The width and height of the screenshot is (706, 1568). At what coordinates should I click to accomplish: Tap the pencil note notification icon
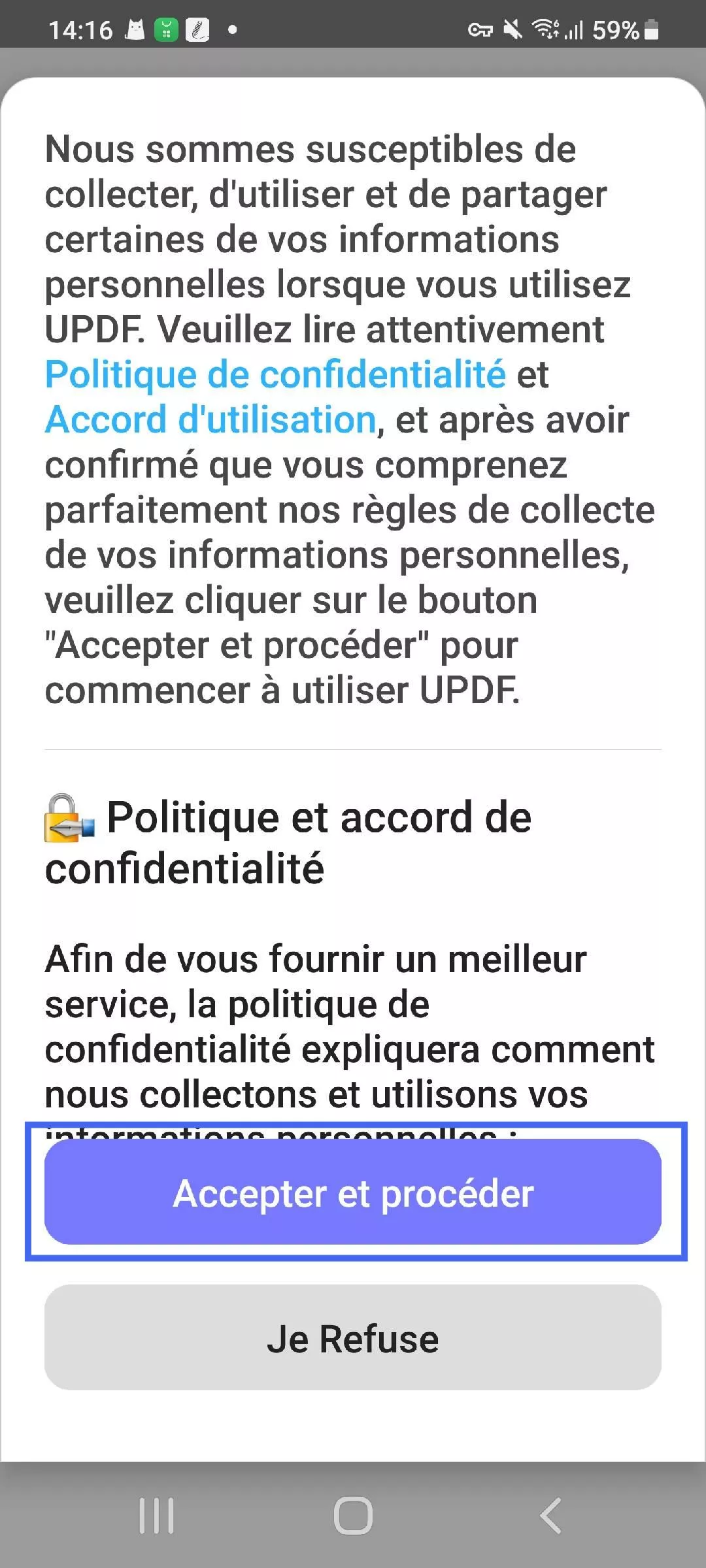tap(197, 29)
